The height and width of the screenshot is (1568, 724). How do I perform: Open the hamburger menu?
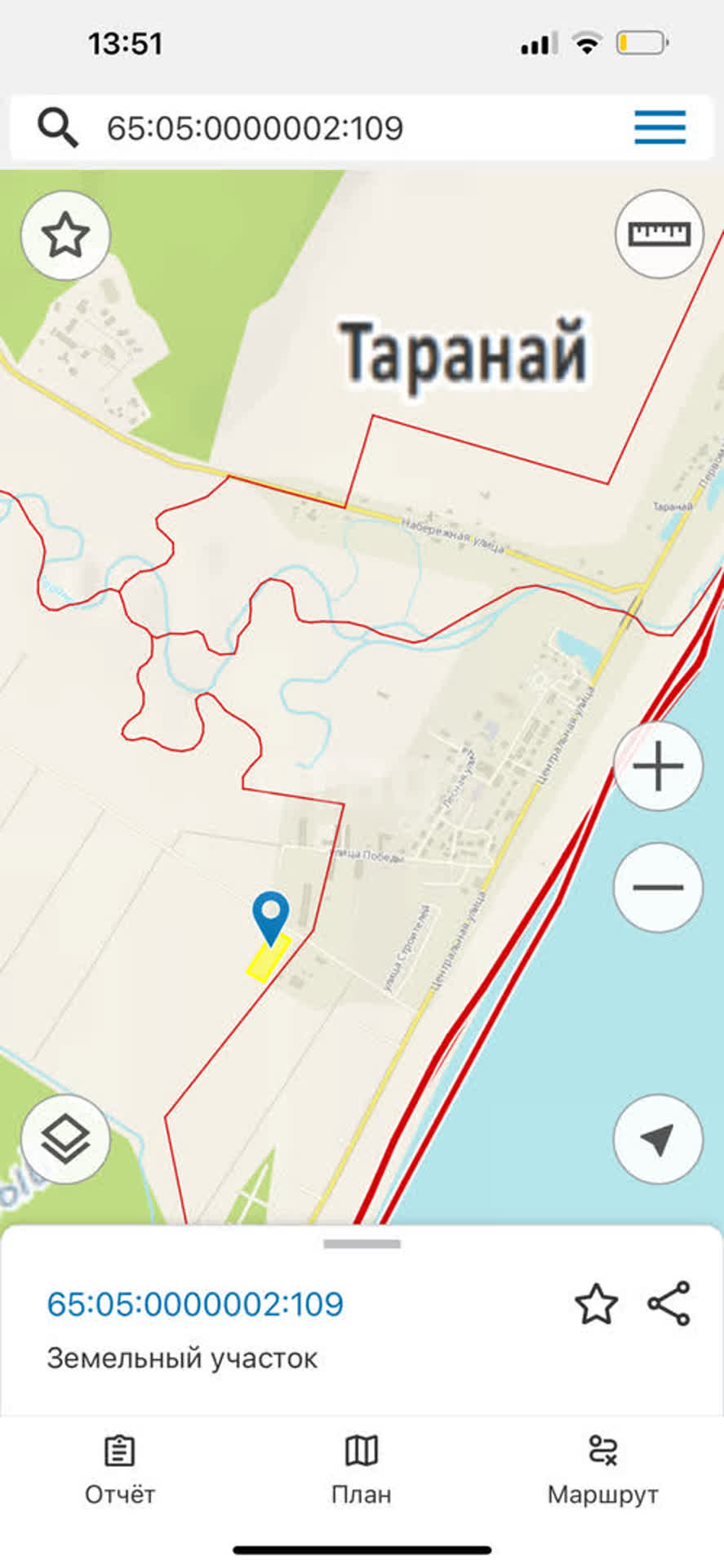[x=660, y=127]
